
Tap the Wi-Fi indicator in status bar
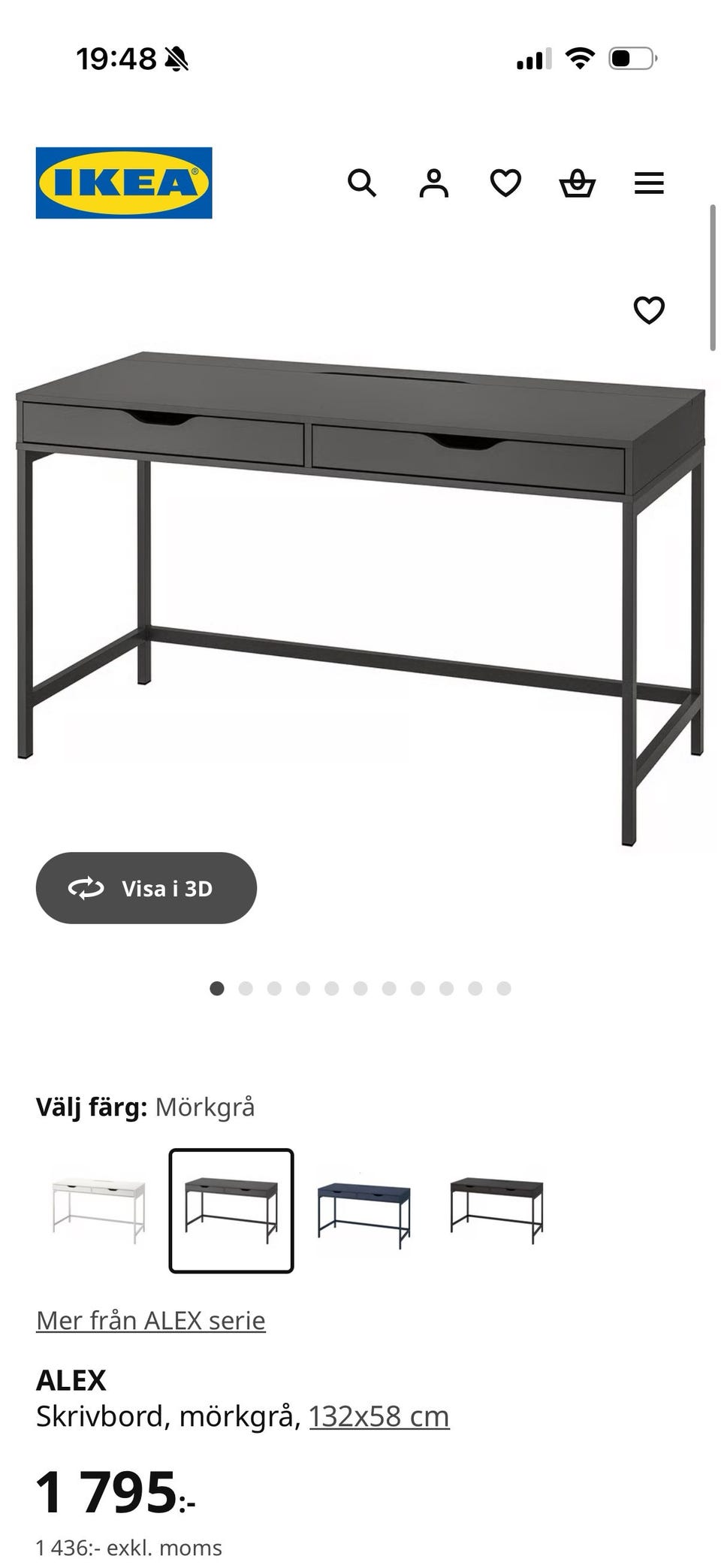[x=580, y=56]
